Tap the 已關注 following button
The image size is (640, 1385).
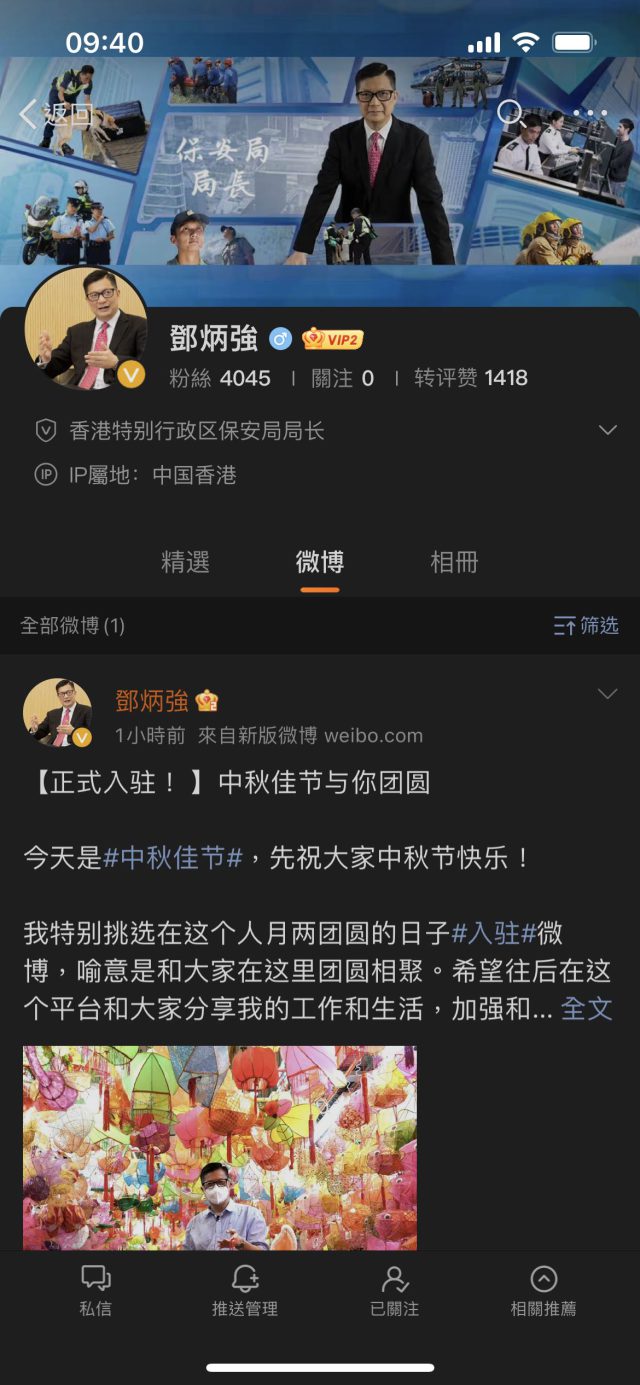point(394,1290)
